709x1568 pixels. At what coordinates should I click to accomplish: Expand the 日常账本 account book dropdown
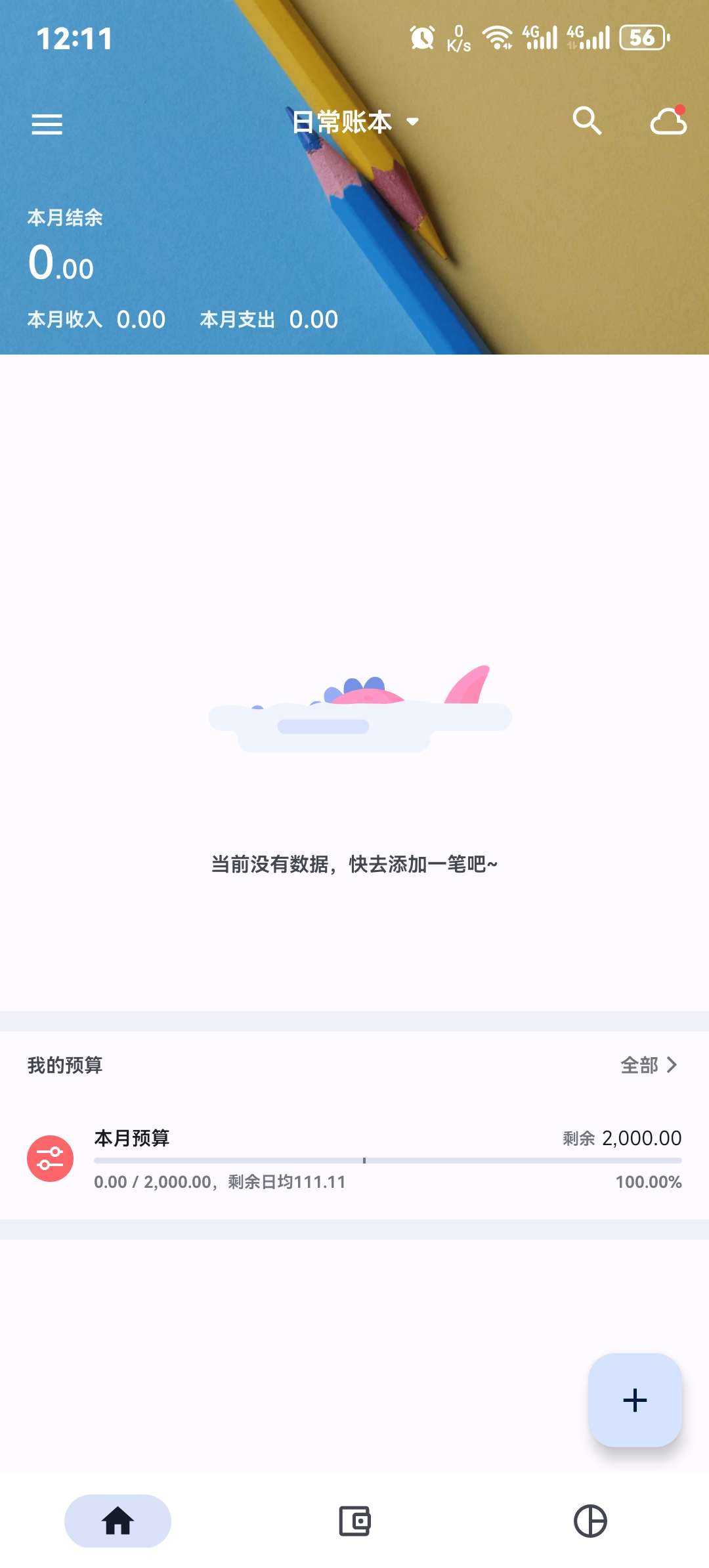pyautogui.click(x=354, y=122)
